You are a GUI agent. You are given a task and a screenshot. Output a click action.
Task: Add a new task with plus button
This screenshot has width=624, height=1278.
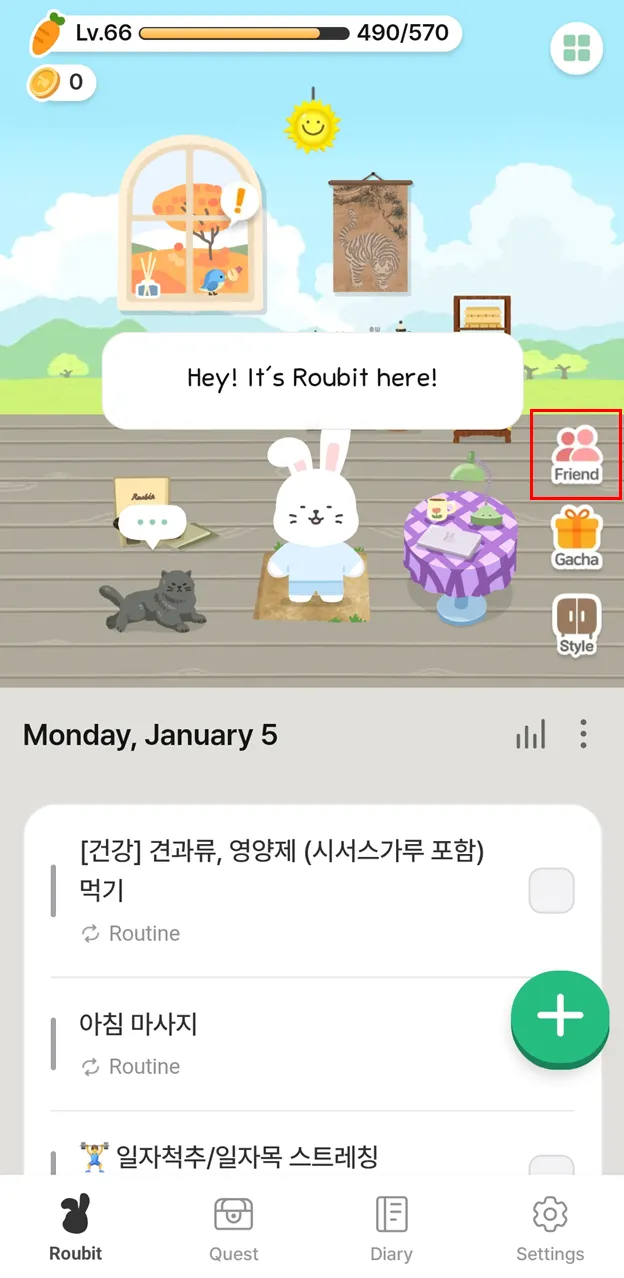[560, 1016]
